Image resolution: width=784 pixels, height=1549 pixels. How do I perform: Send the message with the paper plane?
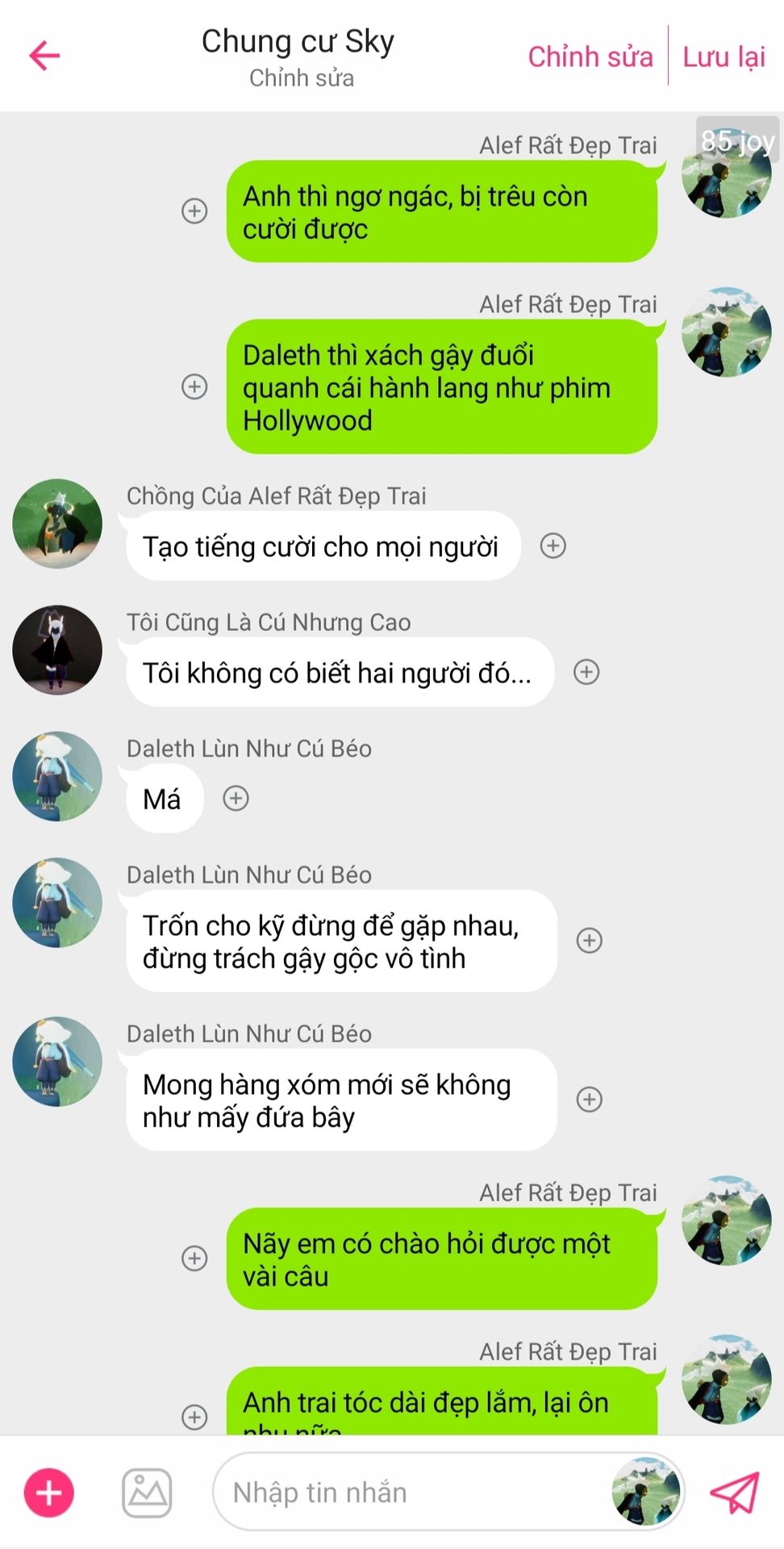coord(735,1493)
